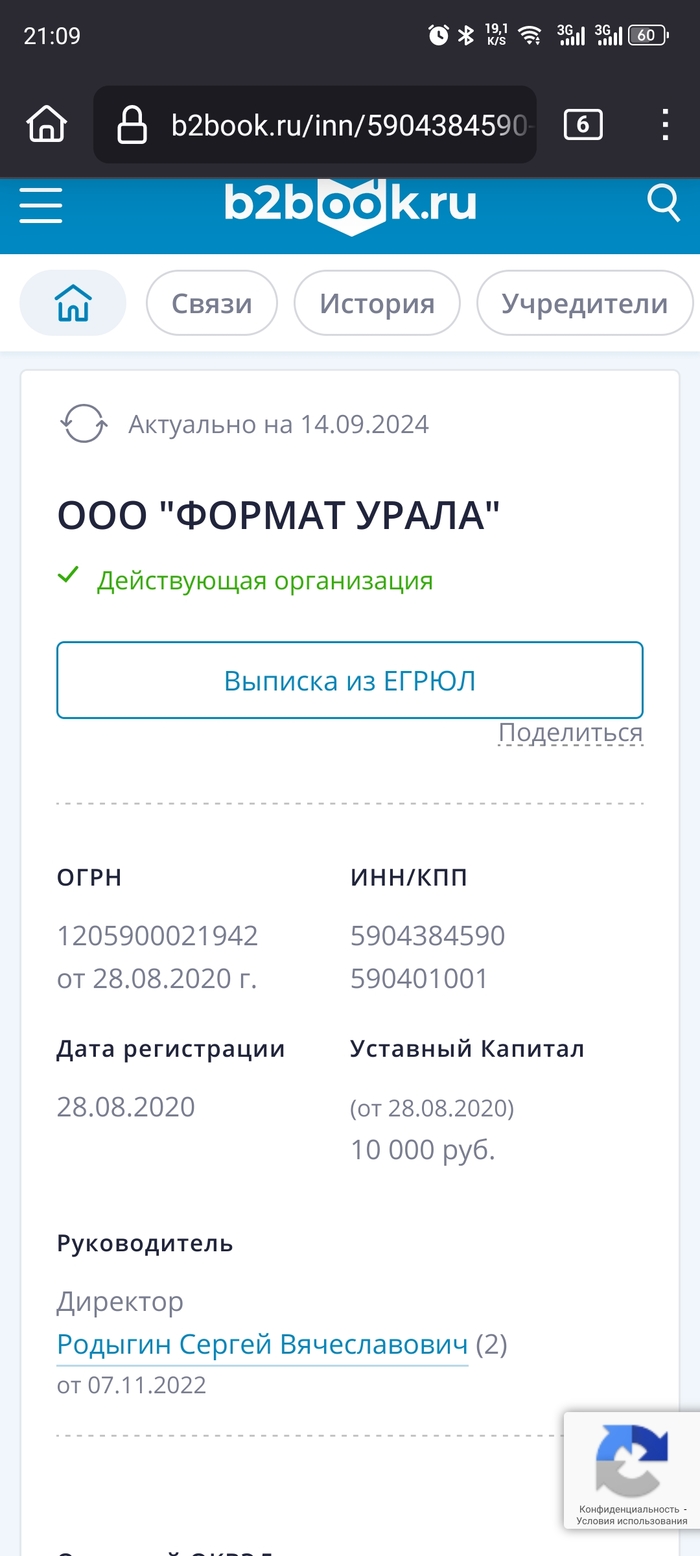
Task: Go to the b2book.ru logo homepage
Action: coord(350,205)
